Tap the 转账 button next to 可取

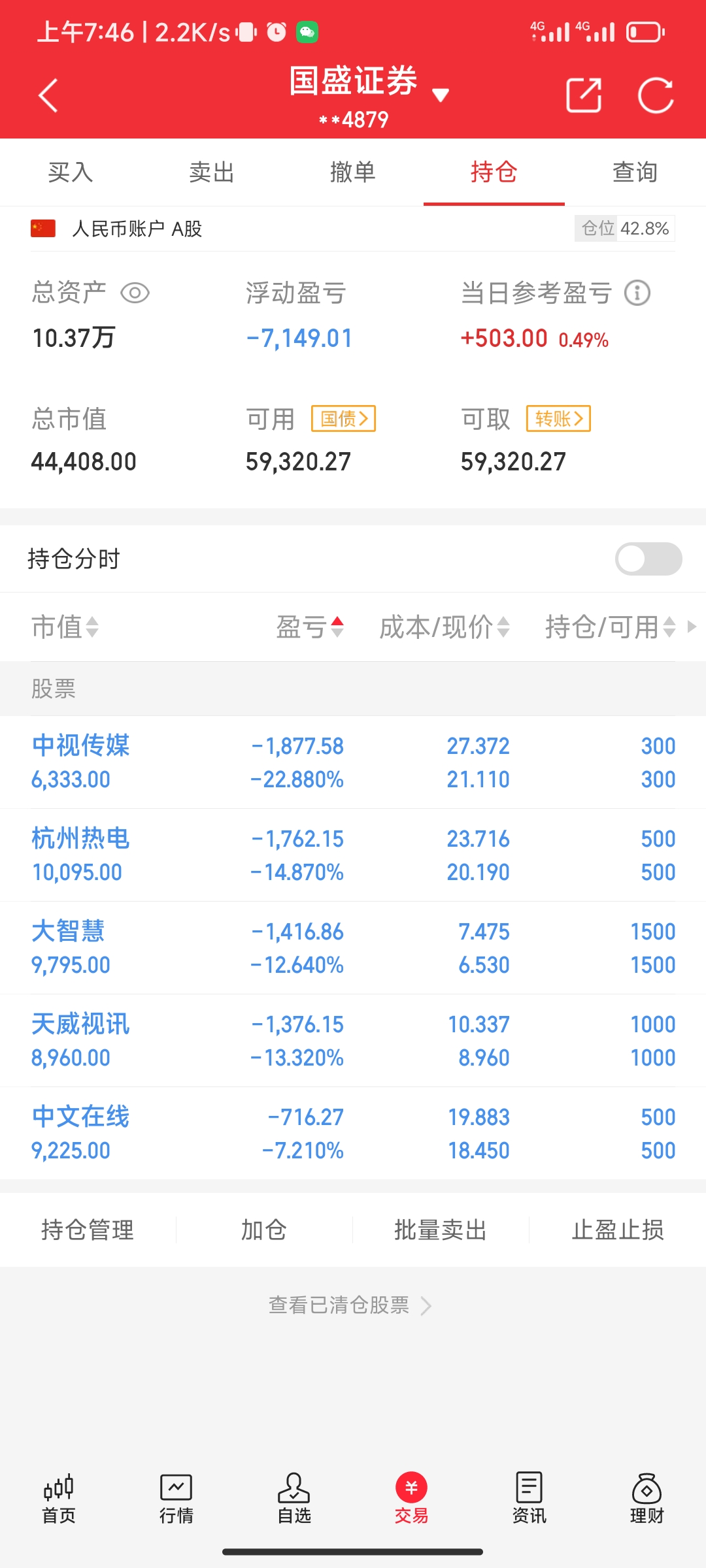(x=558, y=419)
